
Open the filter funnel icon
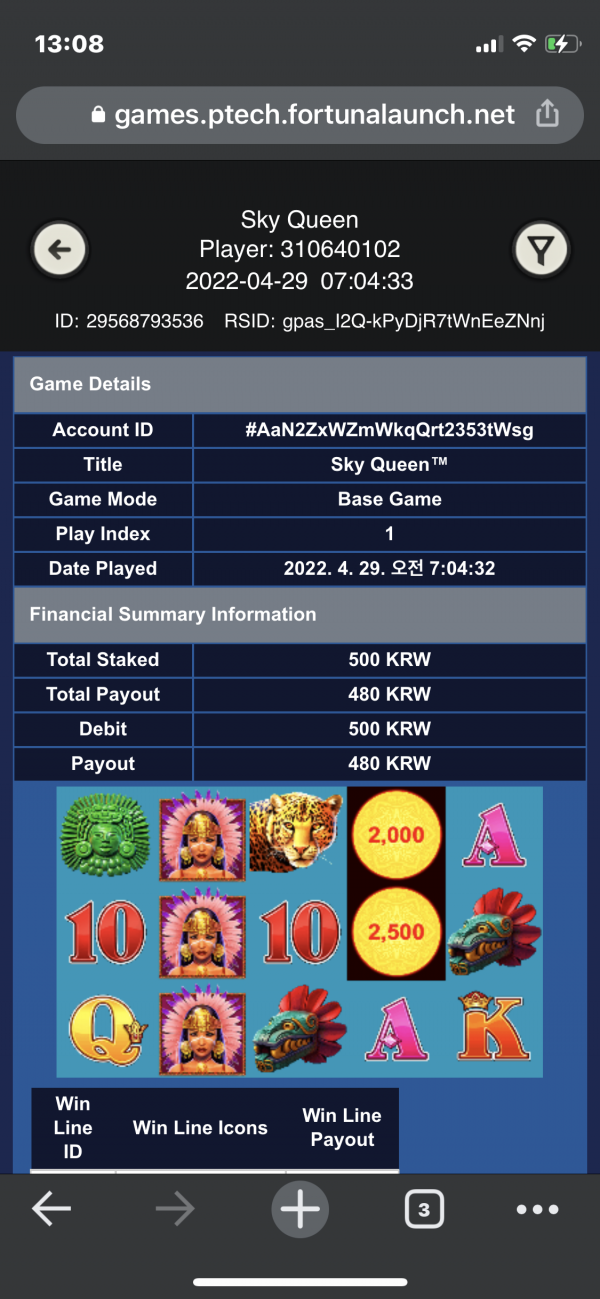[x=540, y=249]
